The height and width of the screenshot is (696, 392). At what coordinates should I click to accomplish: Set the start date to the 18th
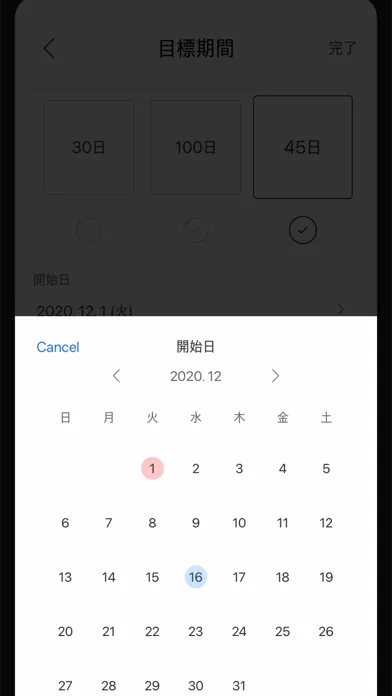(x=283, y=577)
